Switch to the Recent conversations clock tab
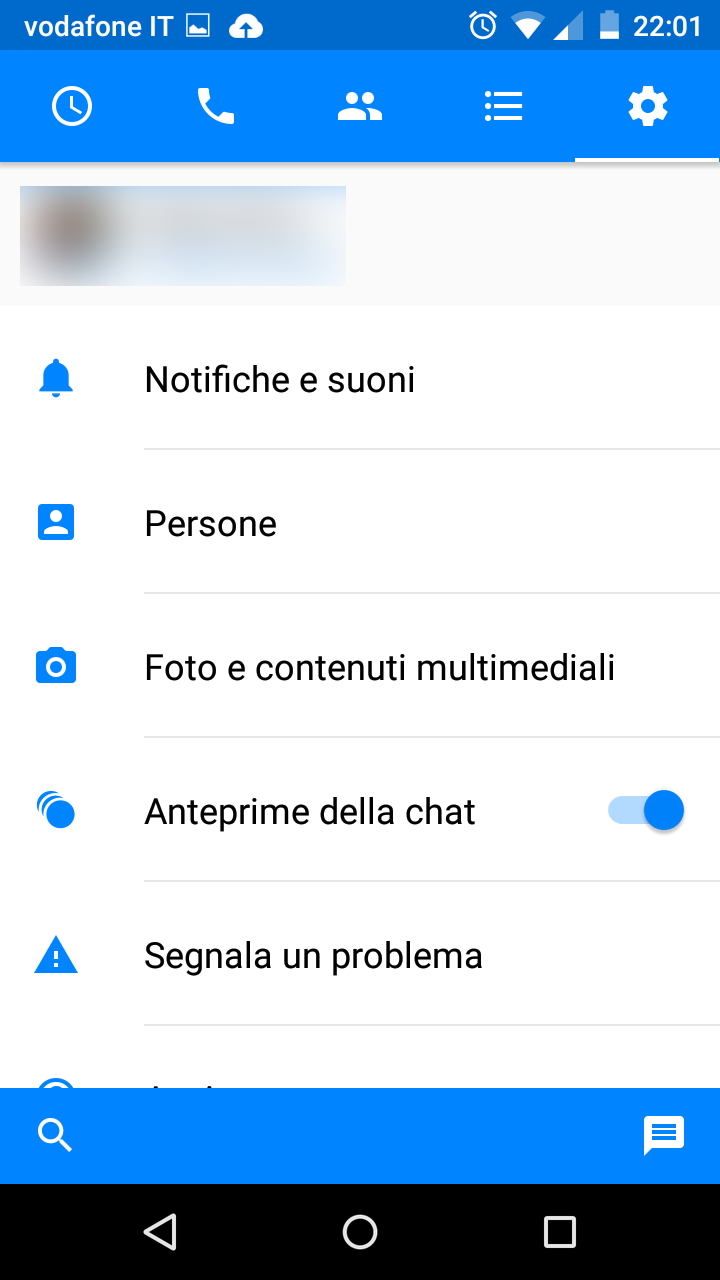The height and width of the screenshot is (1280, 720). click(72, 106)
